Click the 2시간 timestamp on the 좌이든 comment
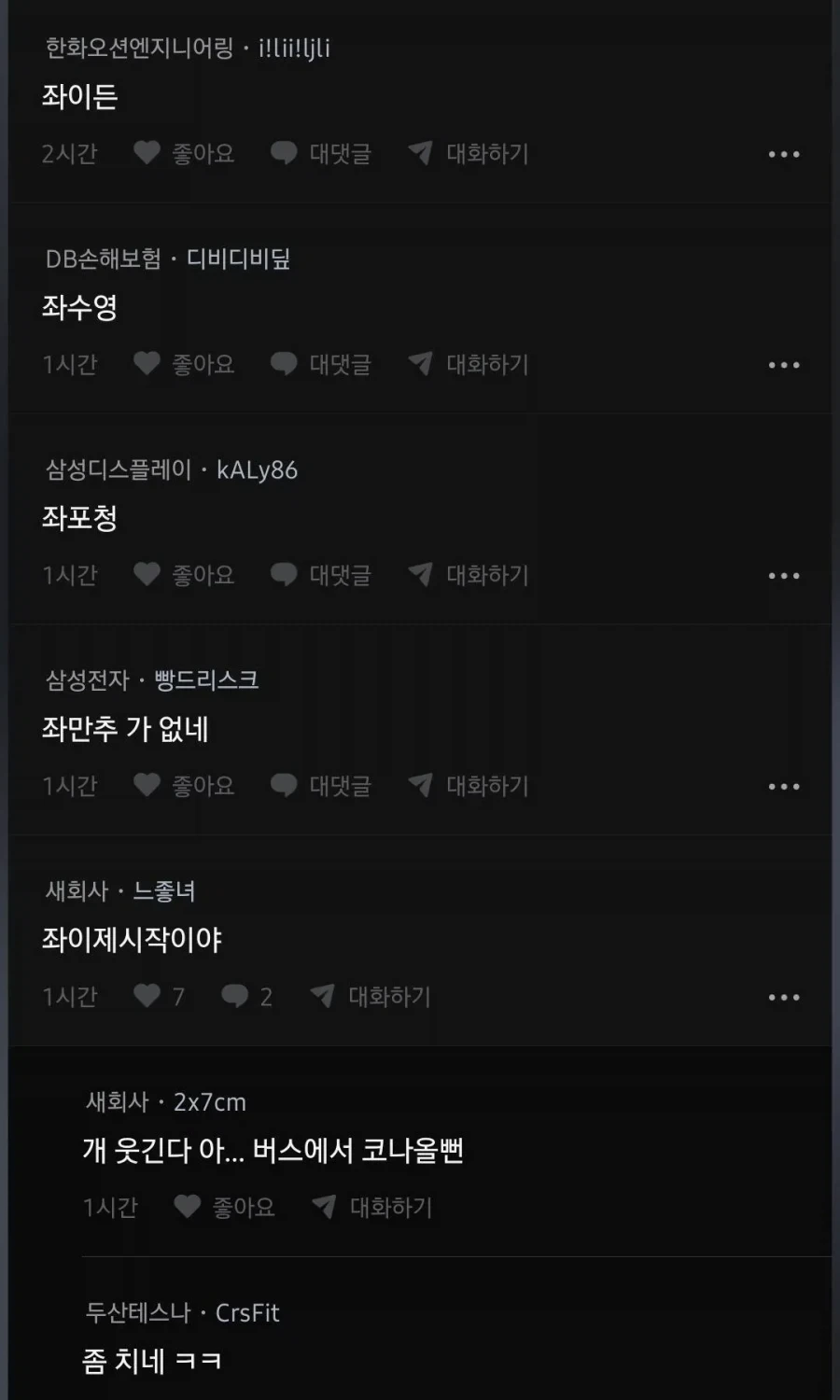 (x=69, y=153)
